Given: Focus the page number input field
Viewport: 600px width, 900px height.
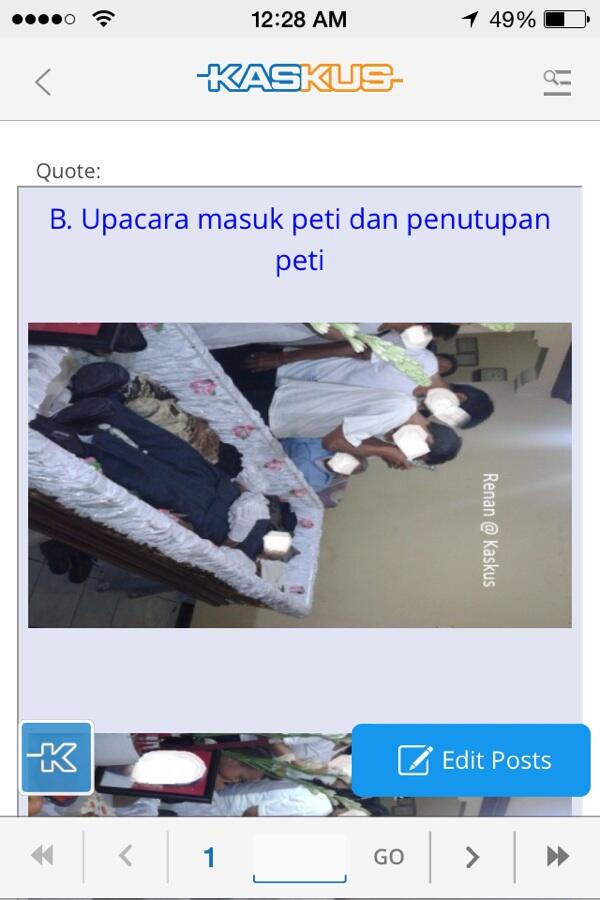Looking at the screenshot, I should pos(299,857).
